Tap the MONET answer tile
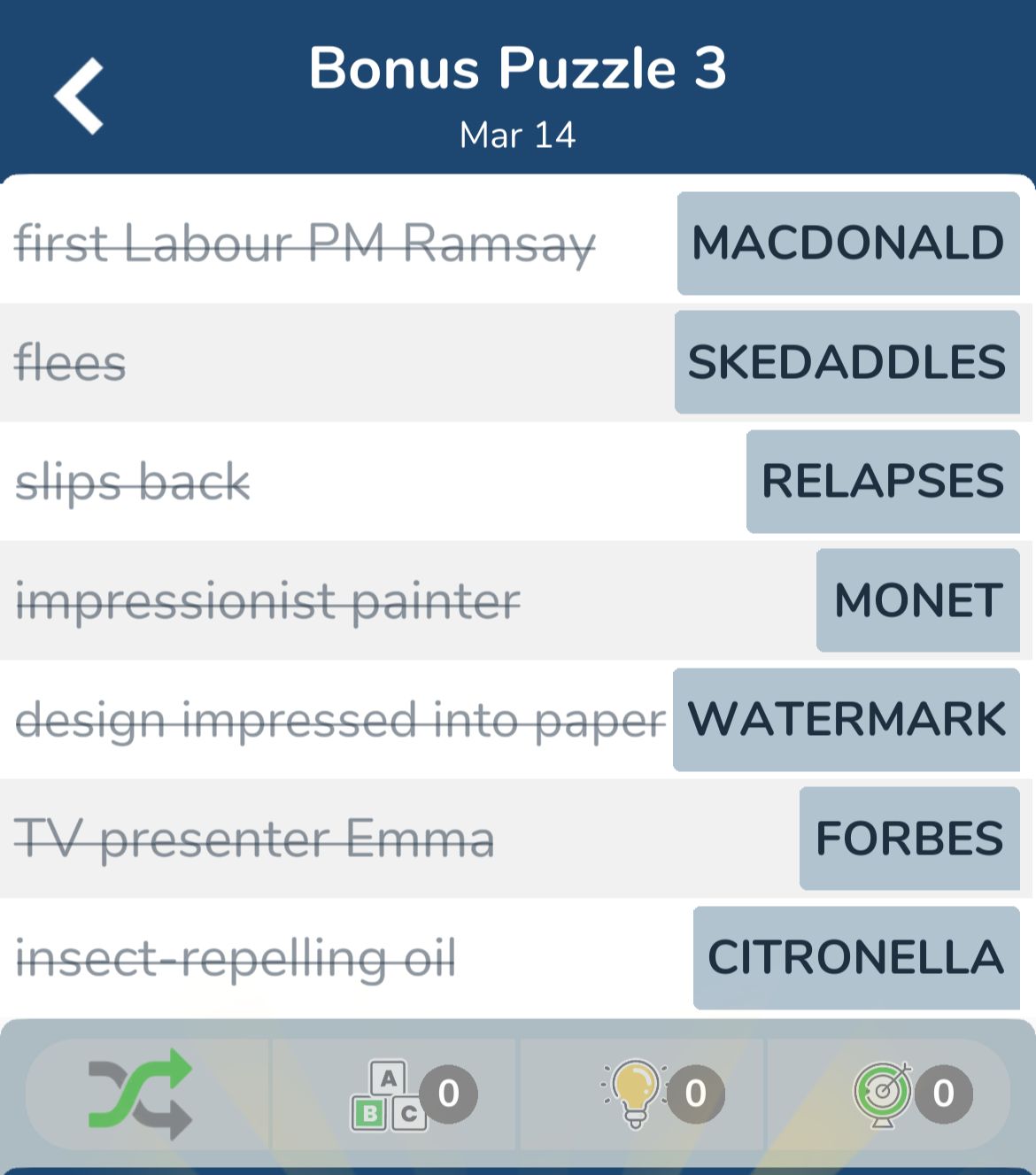This screenshot has height=1175, width=1036. coord(918,601)
